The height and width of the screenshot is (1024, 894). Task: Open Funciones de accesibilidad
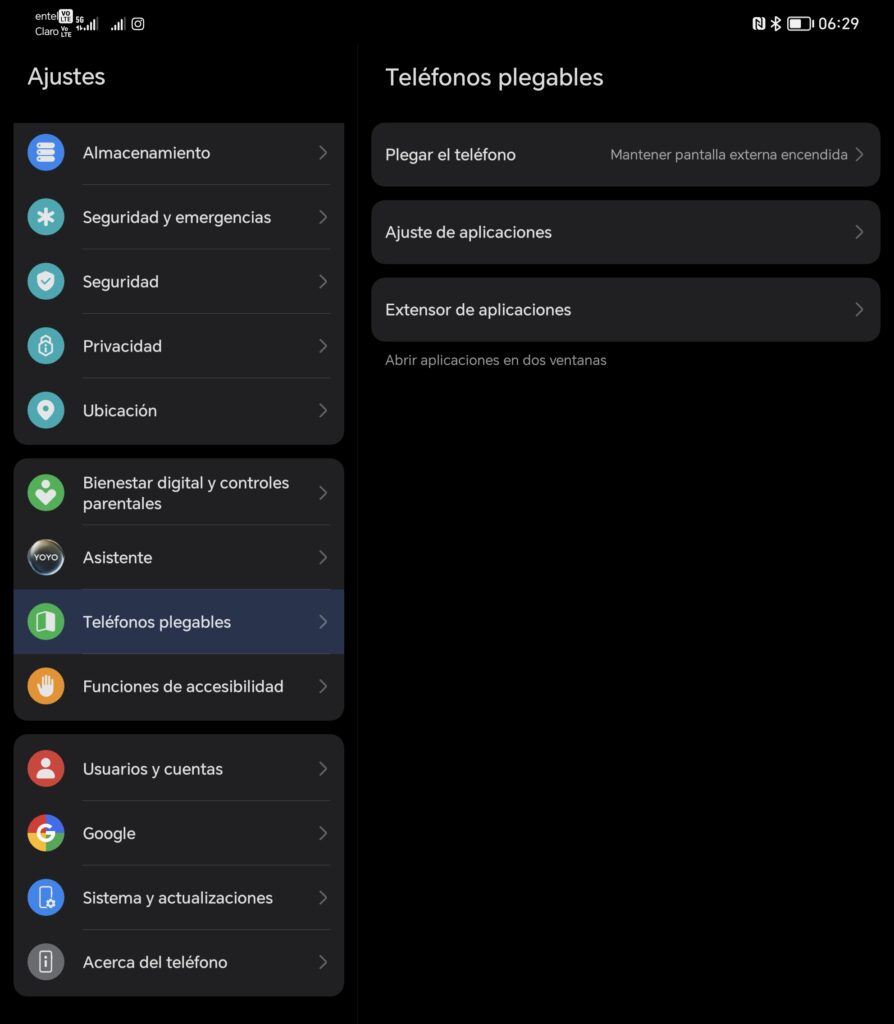178,686
